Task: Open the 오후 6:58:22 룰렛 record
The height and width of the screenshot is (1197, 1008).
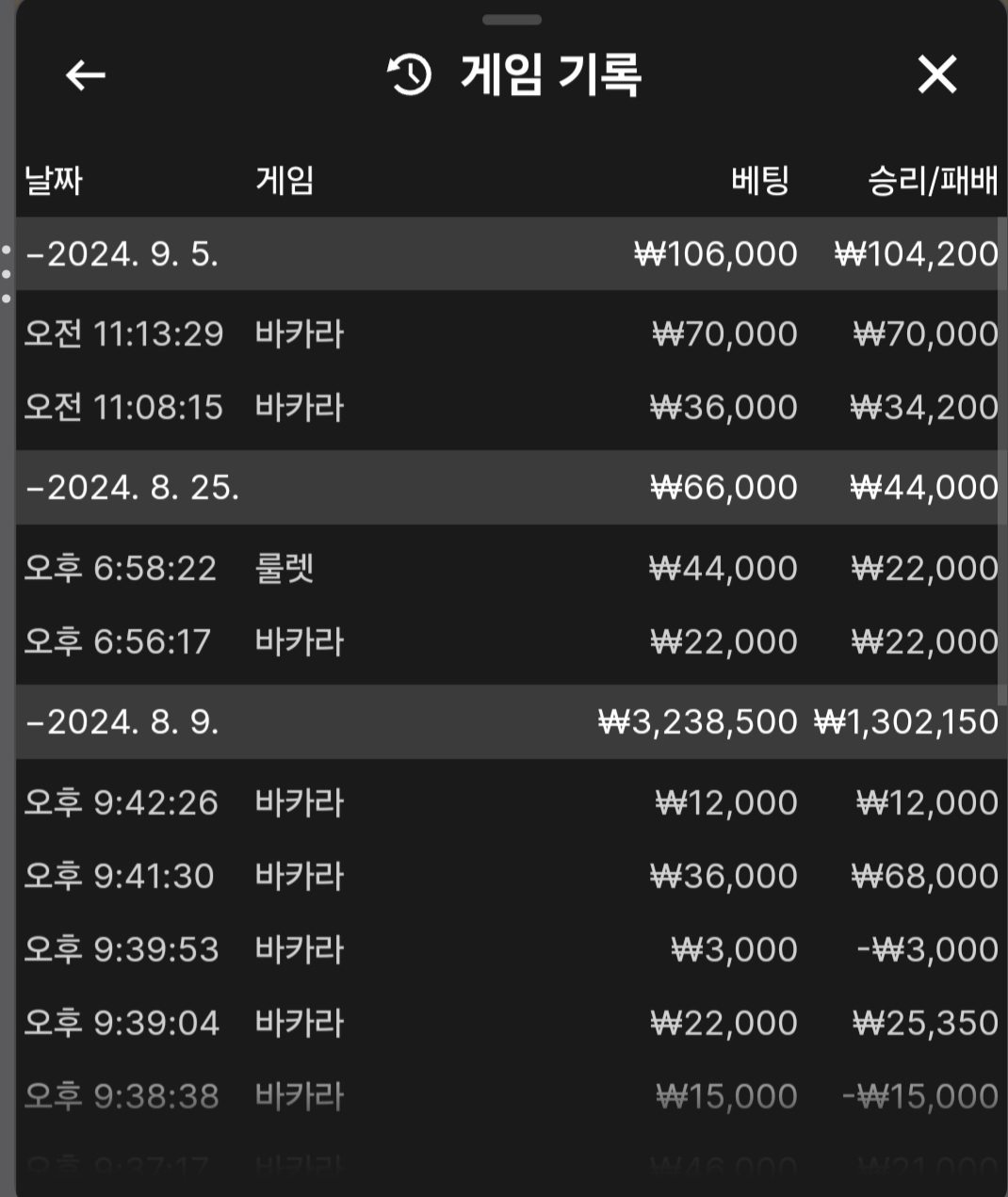Action: [x=509, y=569]
